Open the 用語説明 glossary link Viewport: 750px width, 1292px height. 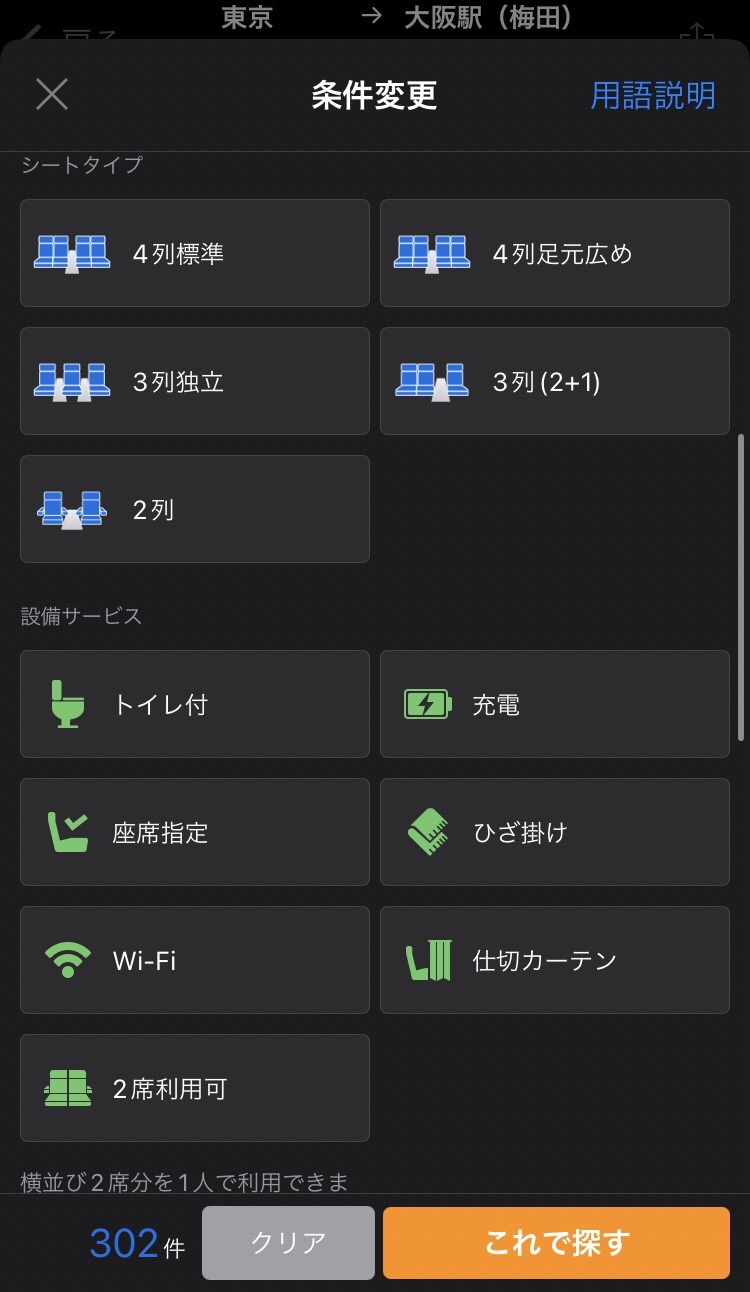652,95
